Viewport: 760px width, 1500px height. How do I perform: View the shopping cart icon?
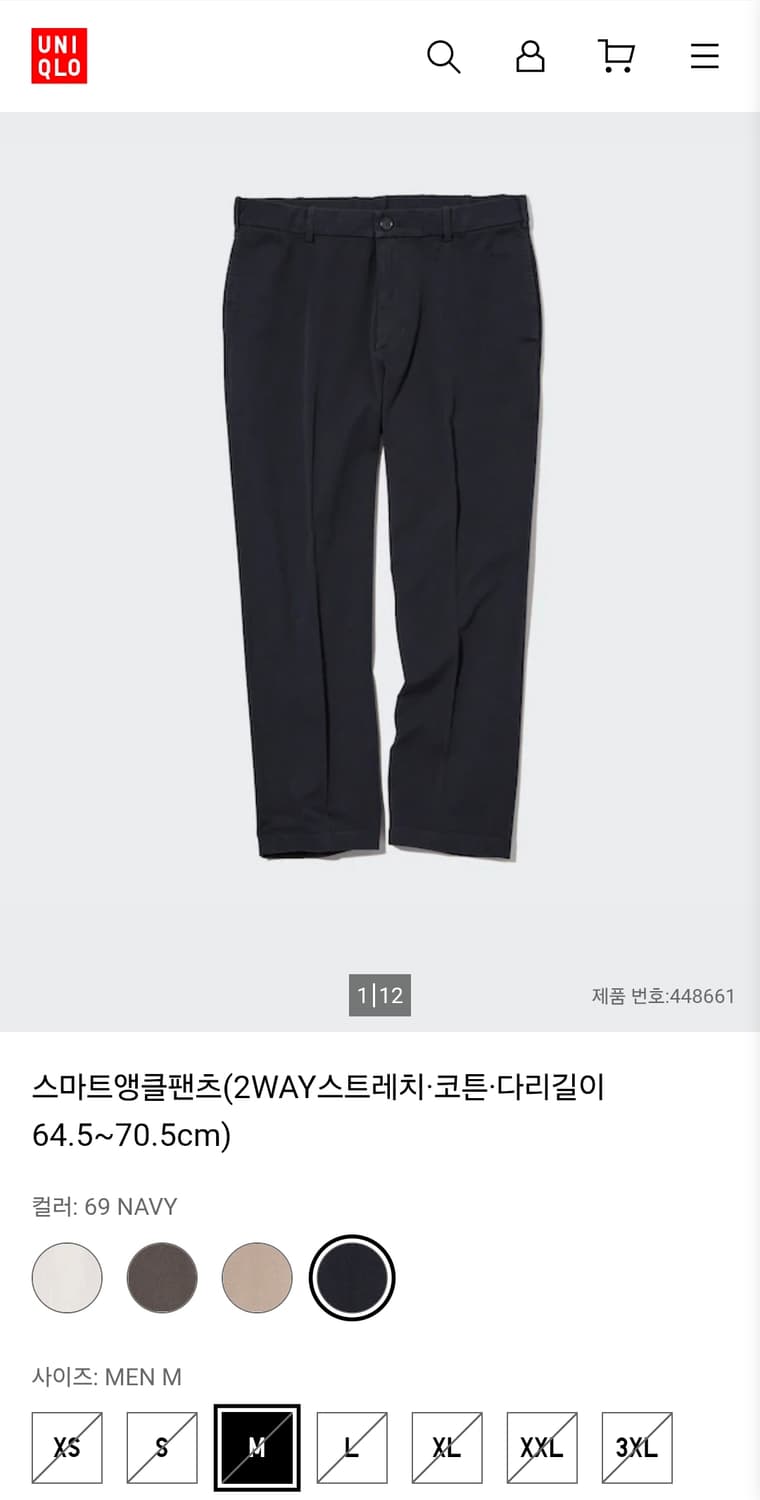coord(617,57)
